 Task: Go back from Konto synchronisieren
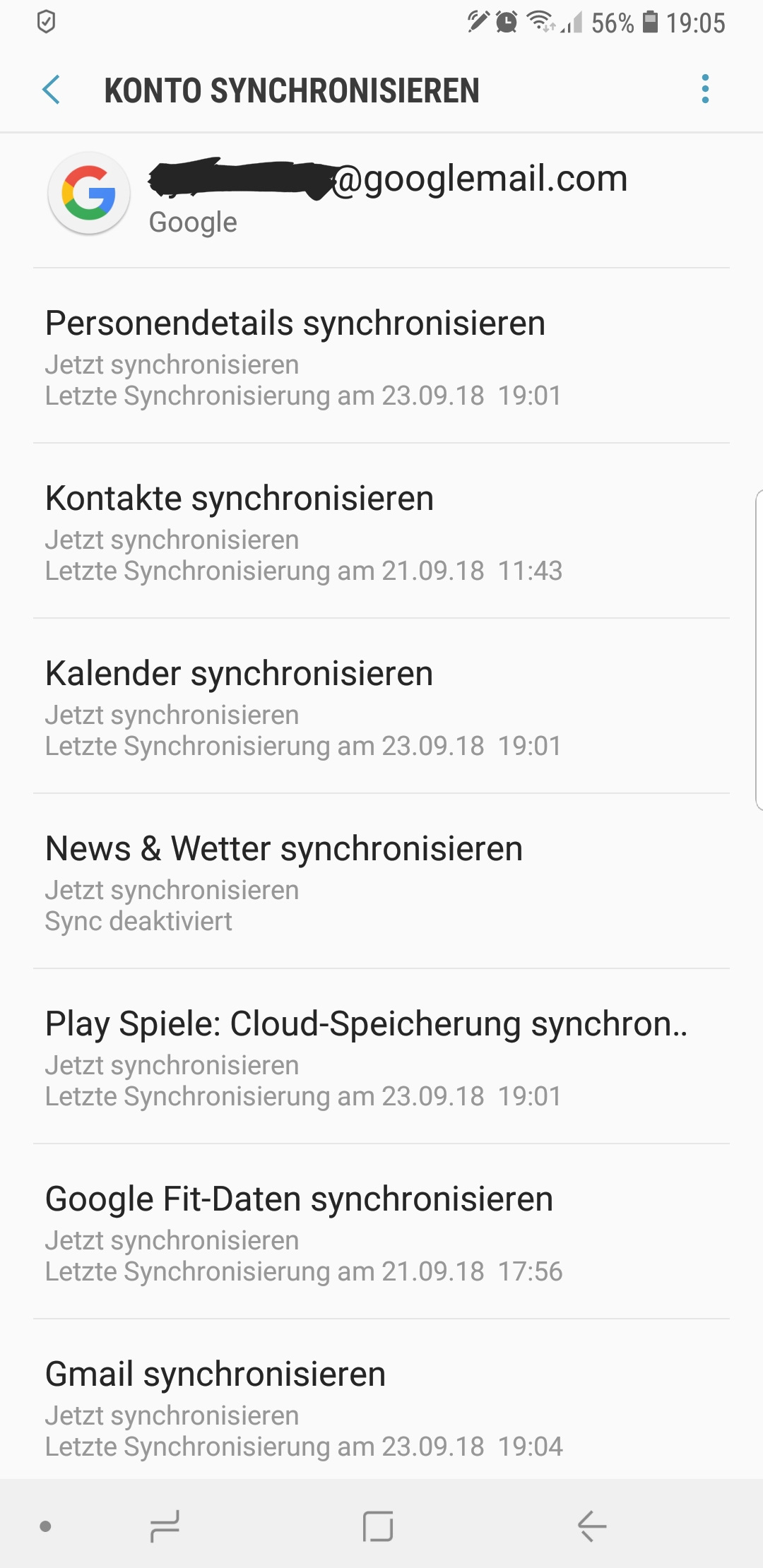pos(52,90)
